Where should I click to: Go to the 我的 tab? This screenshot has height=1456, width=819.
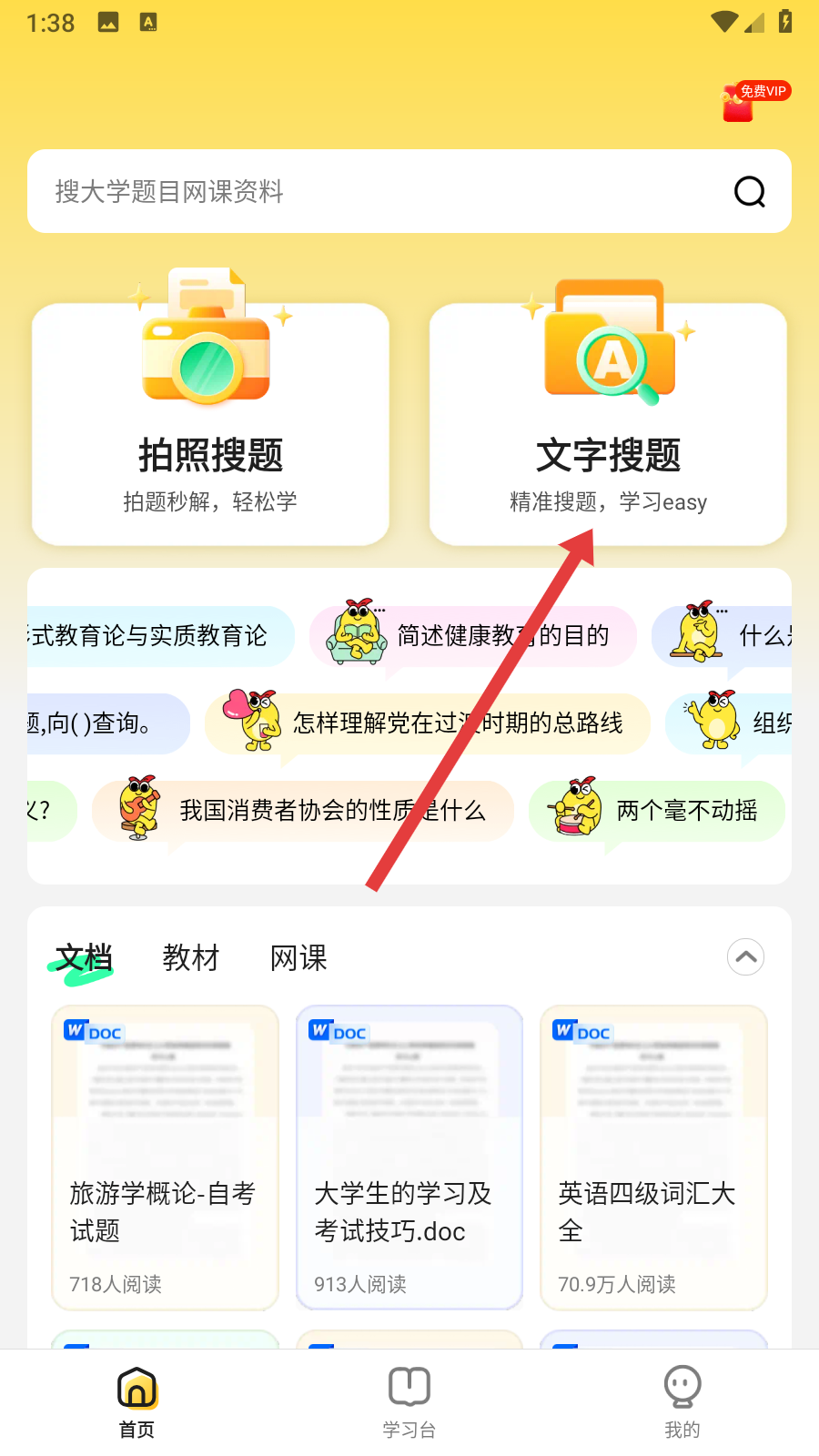(x=682, y=1401)
